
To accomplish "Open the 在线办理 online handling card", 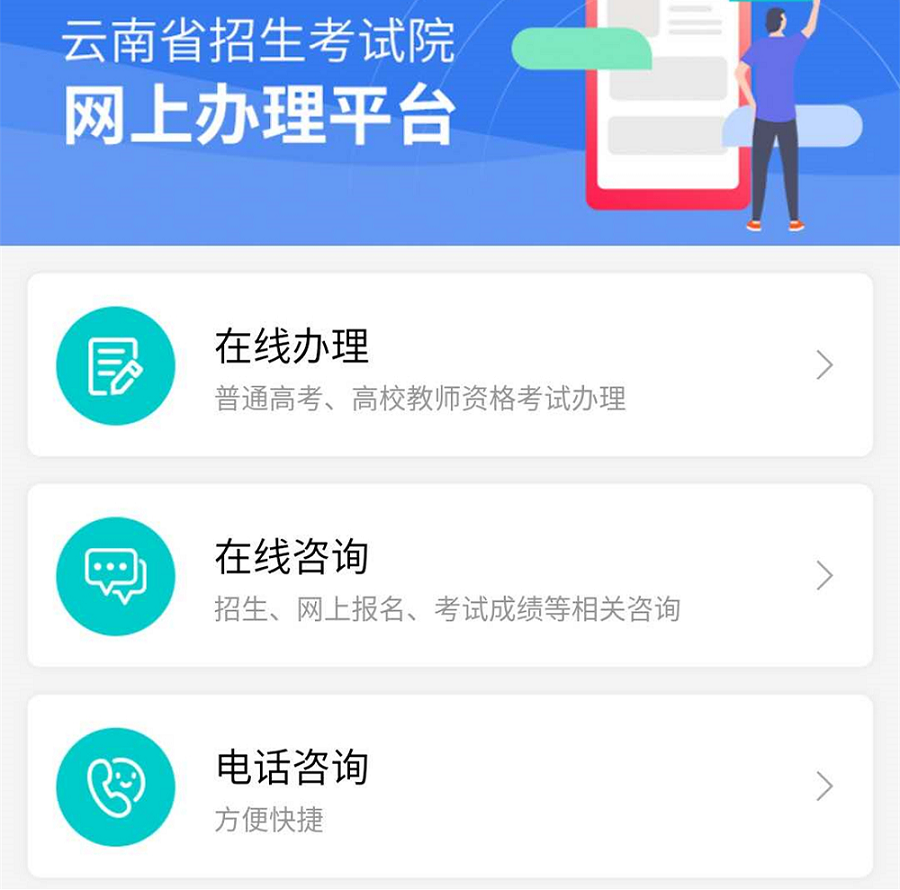I will [450, 366].
